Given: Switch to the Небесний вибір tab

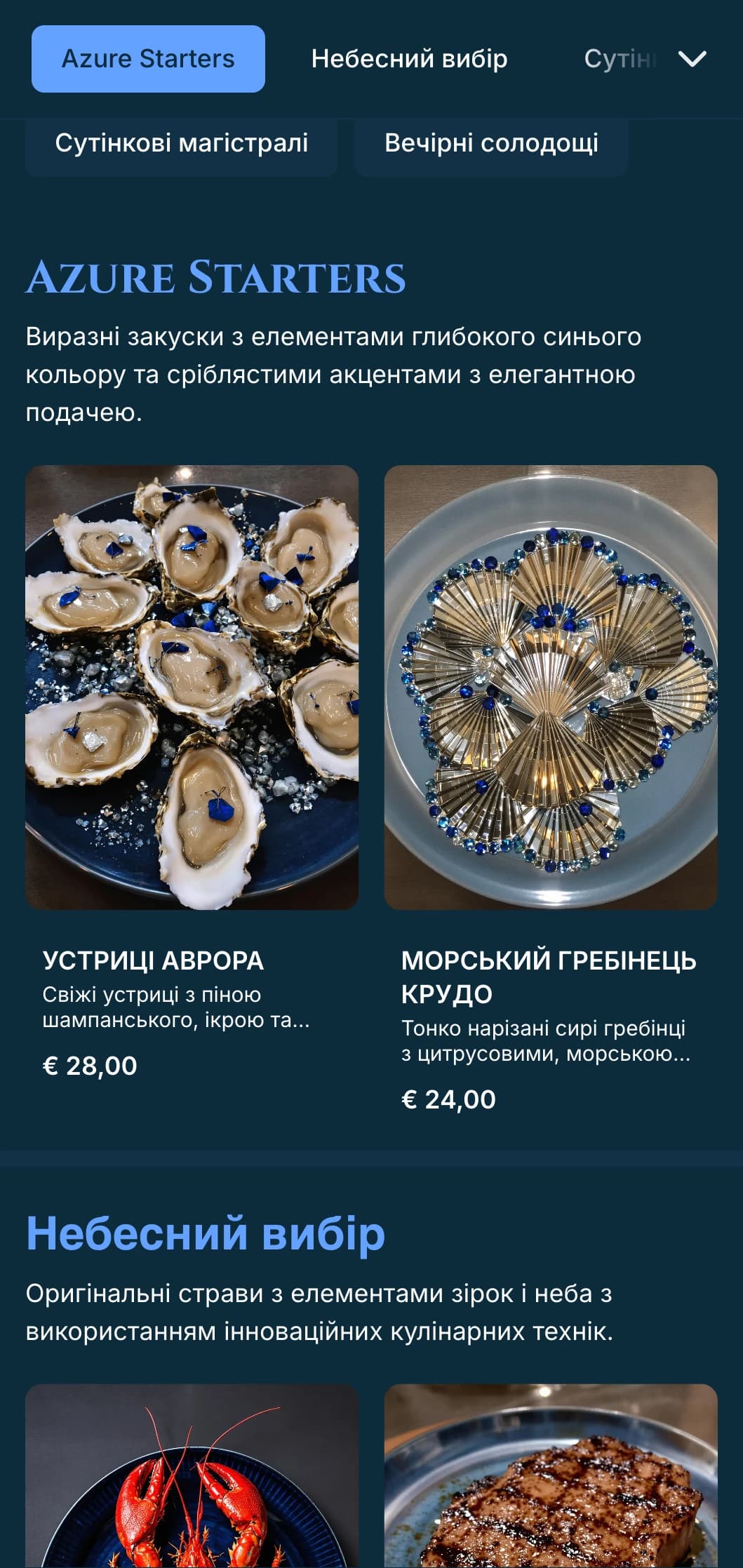Looking at the screenshot, I should [409, 59].
